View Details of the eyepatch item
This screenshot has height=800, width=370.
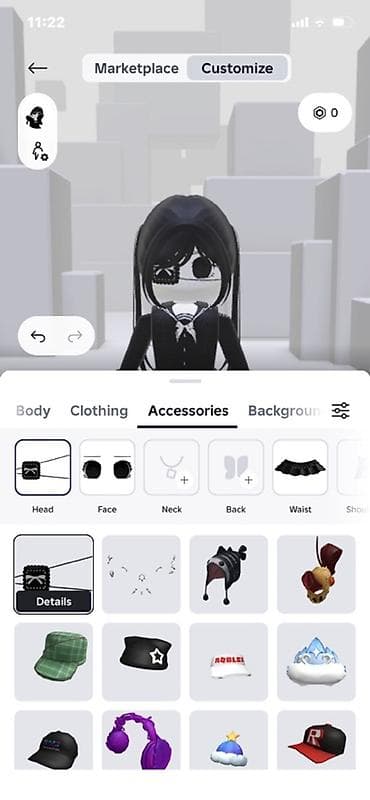54,602
